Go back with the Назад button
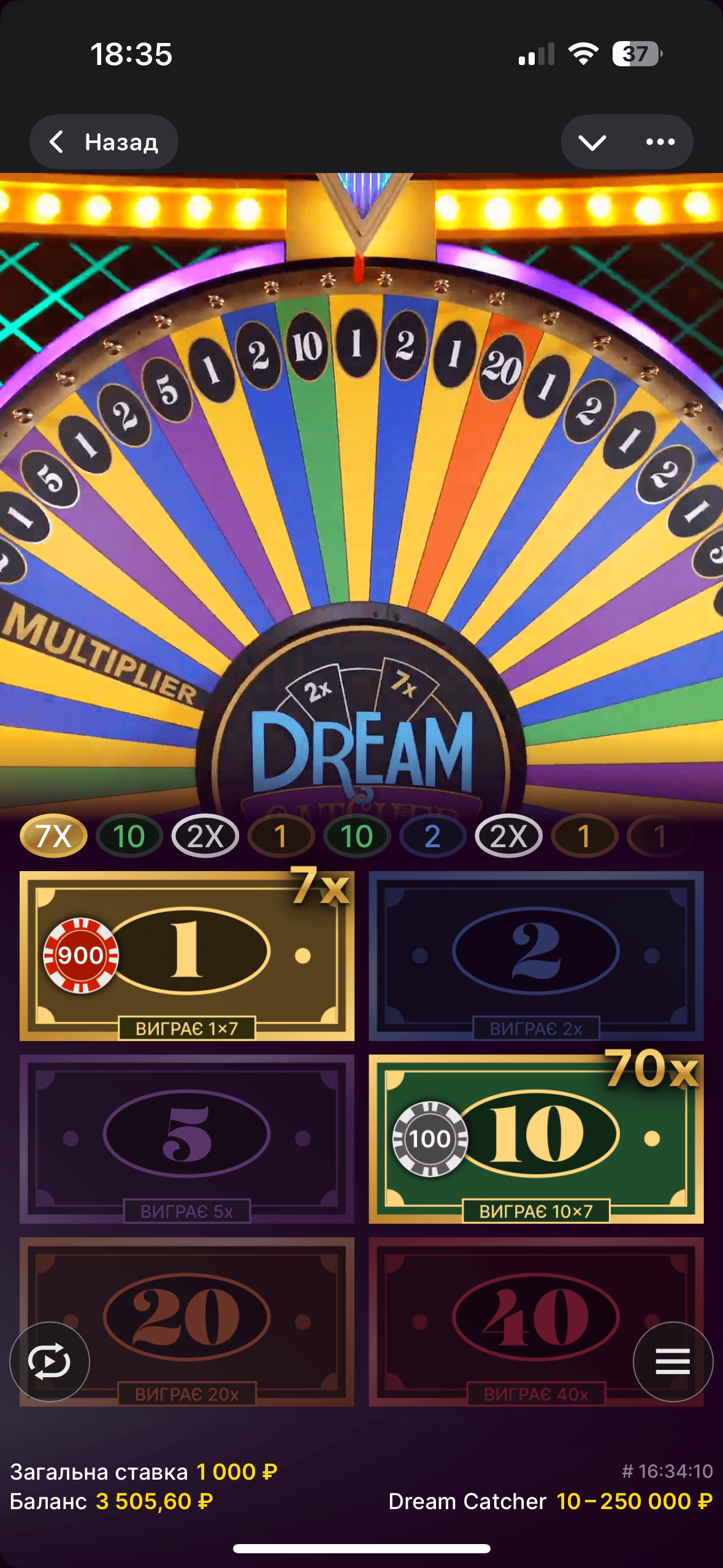The image size is (723, 1568). tap(104, 142)
